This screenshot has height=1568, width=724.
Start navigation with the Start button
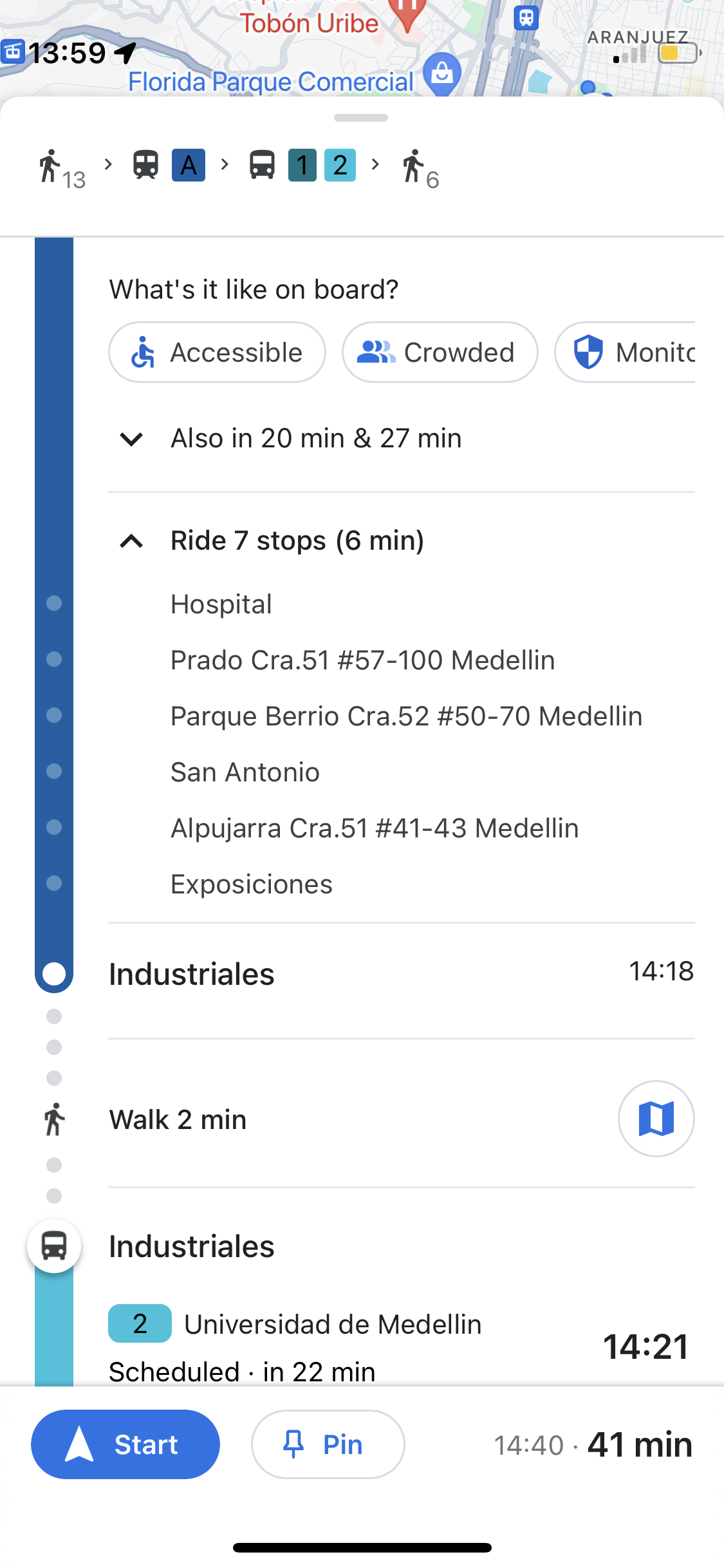click(x=125, y=1444)
